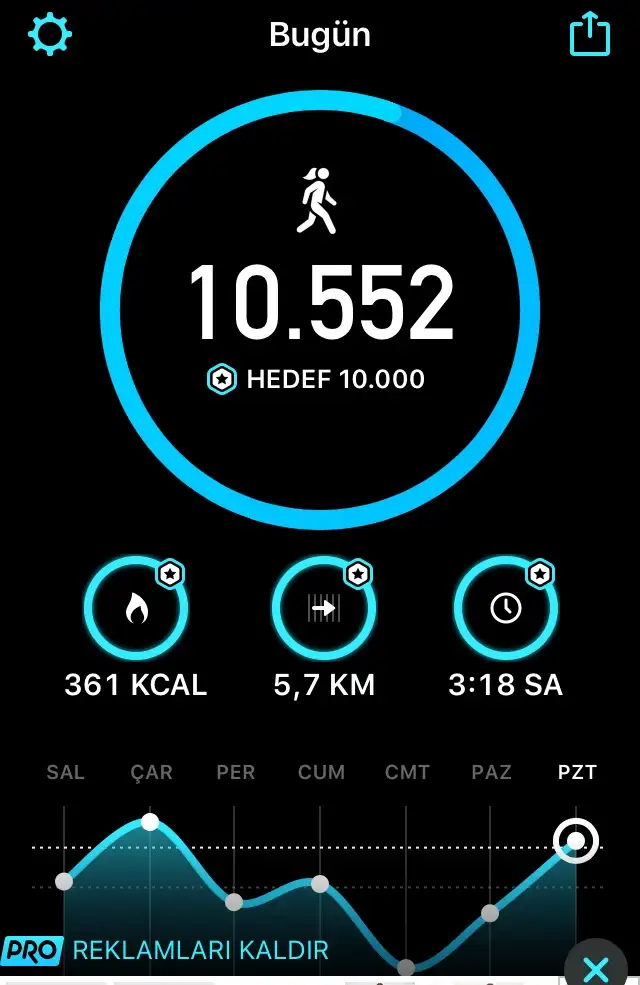Select PER on the weekly chart
The width and height of the screenshot is (640, 985).
point(235,772)
